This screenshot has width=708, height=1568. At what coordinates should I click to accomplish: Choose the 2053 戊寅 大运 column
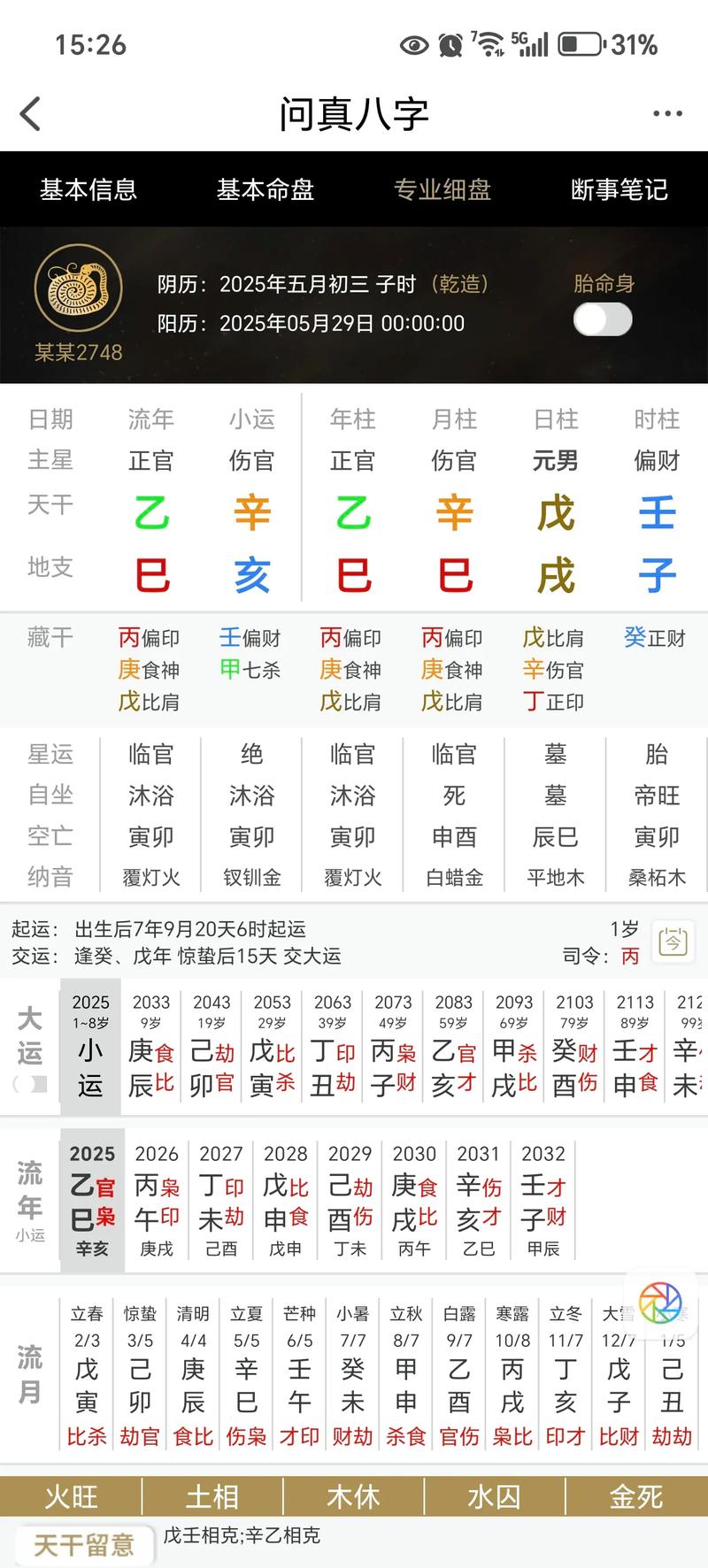(x=272, y=1049)
